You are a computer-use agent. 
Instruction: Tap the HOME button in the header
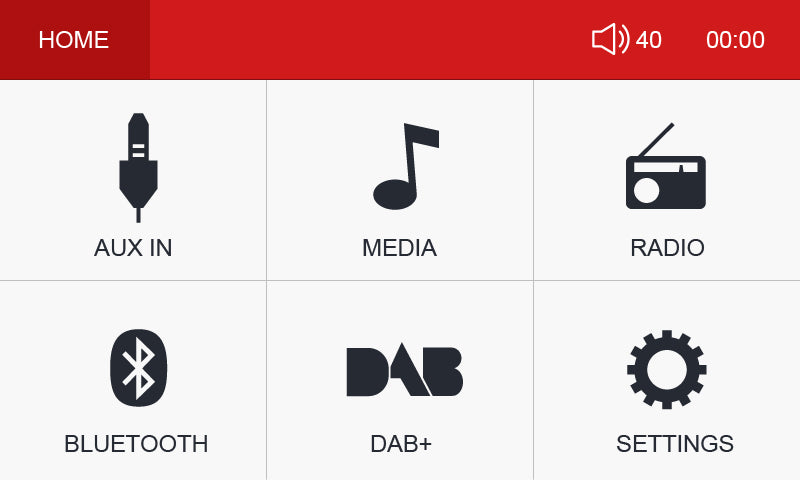click(74, 40)
